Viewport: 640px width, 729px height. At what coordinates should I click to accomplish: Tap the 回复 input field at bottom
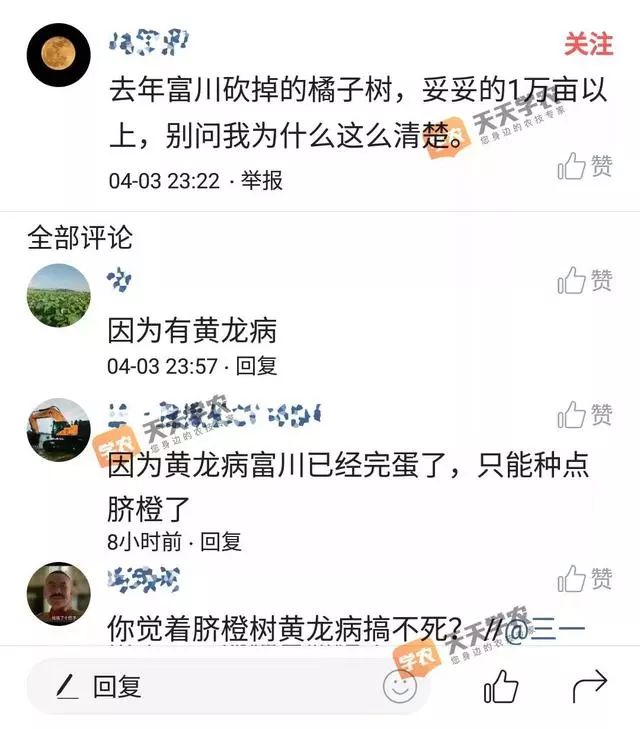point(200,686)
